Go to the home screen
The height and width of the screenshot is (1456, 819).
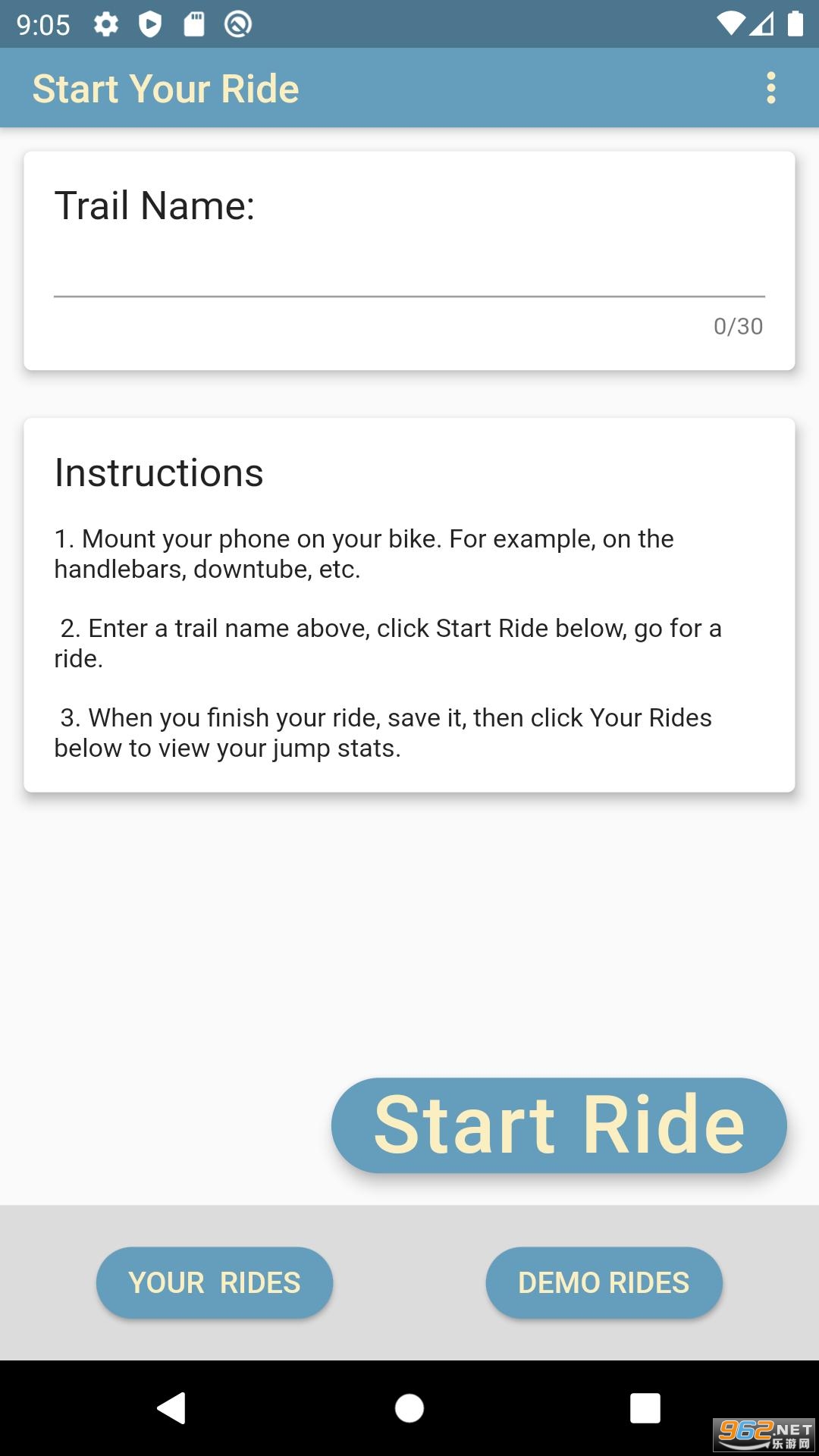[x=409, y=1408]
